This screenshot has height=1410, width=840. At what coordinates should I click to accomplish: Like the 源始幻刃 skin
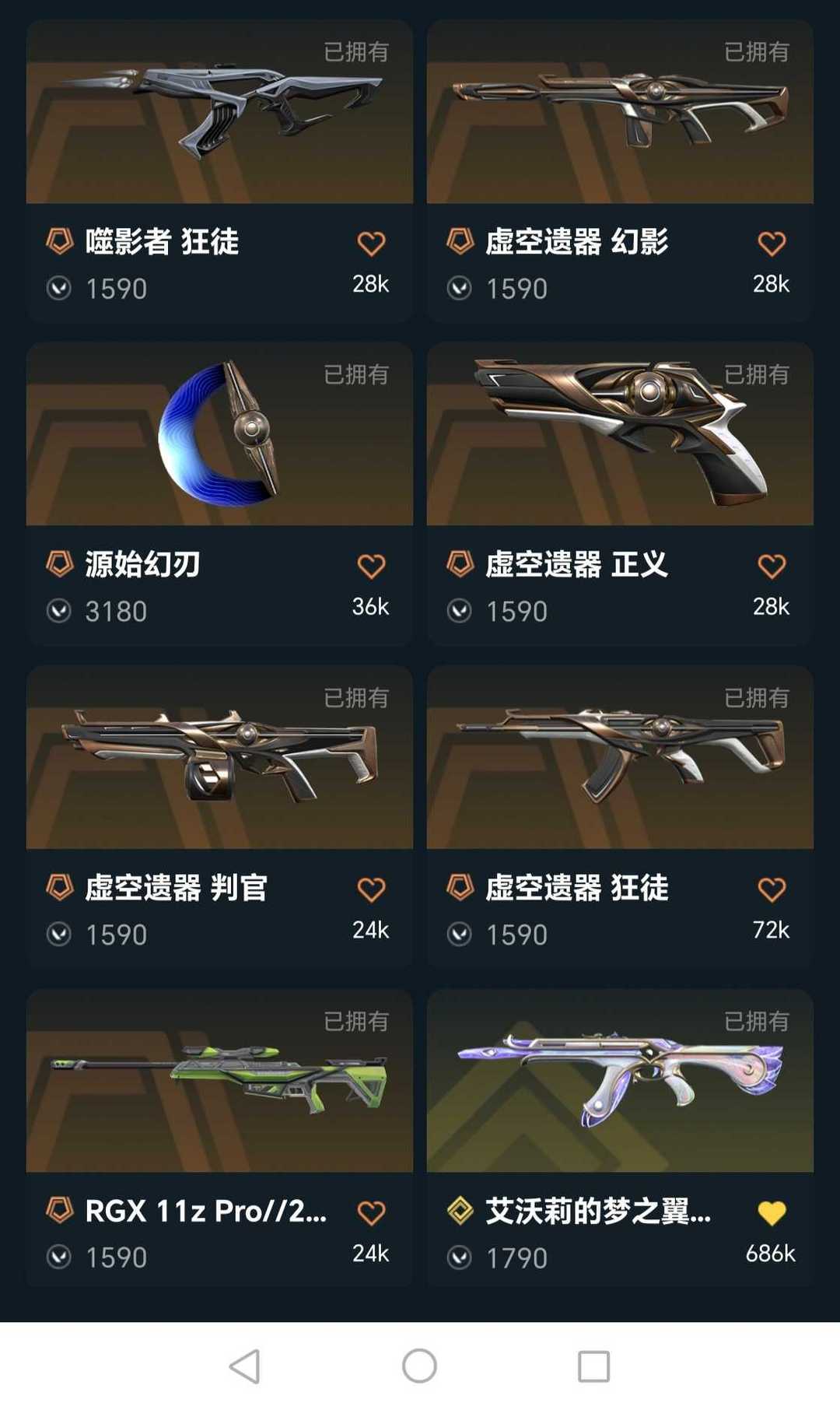click(x=371, y=566)
